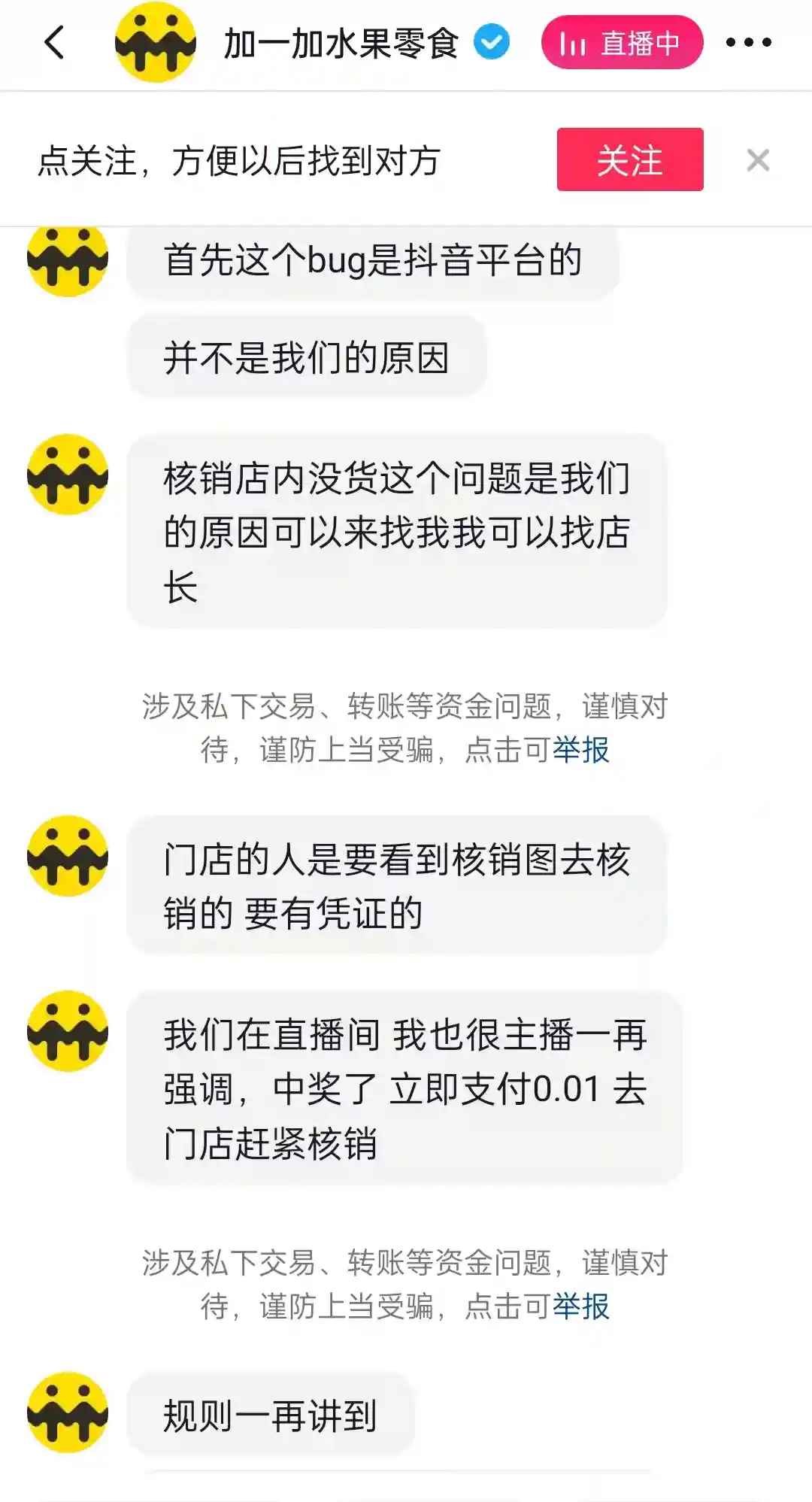The image size is (812, 1502).
Task: Tap the first 举报 report link
Action: coord(580,750)
